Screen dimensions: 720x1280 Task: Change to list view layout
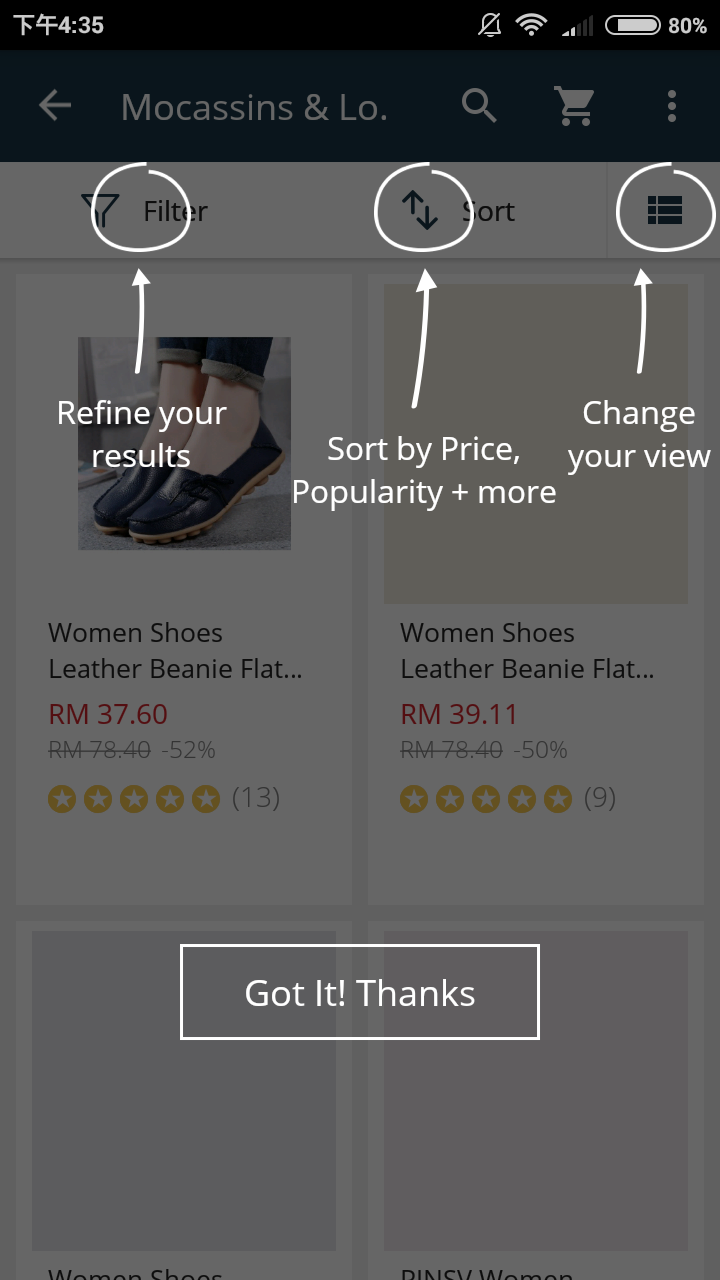tap(664, 210)
